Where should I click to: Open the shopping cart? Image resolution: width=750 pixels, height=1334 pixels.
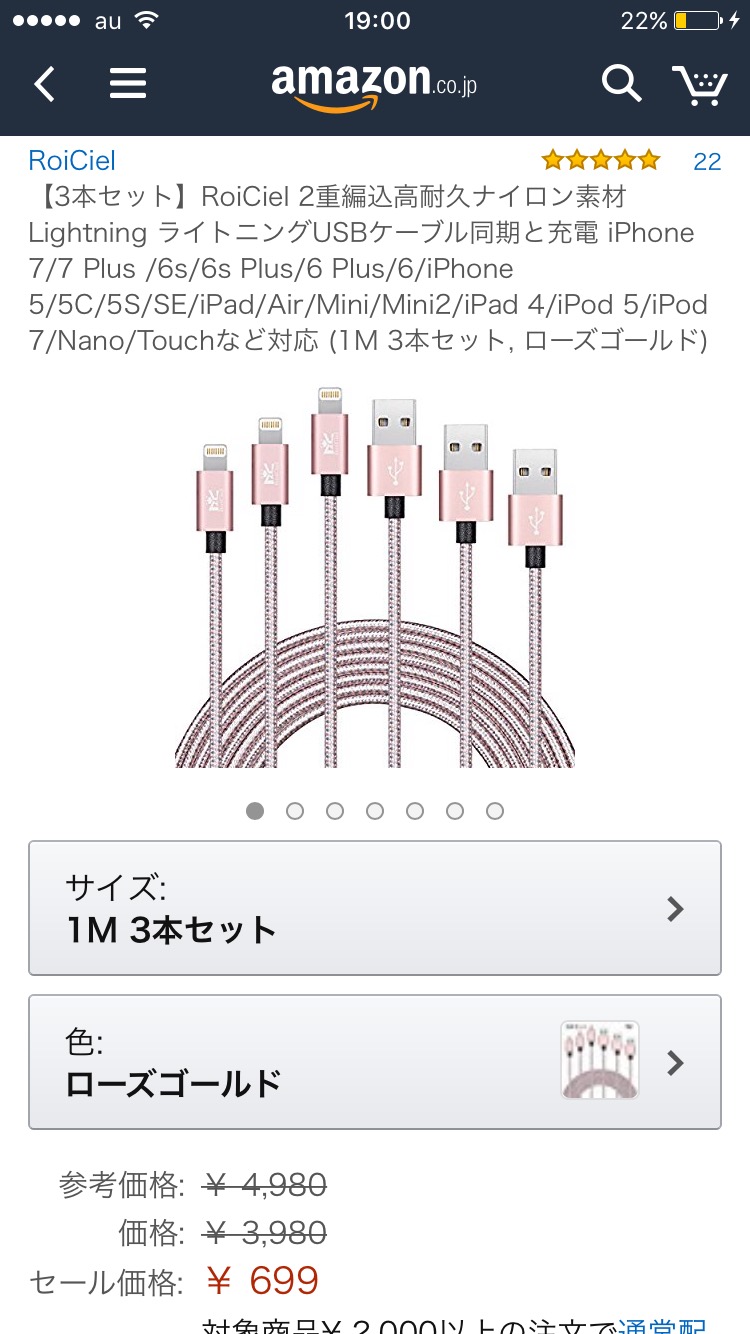(699, 85)
